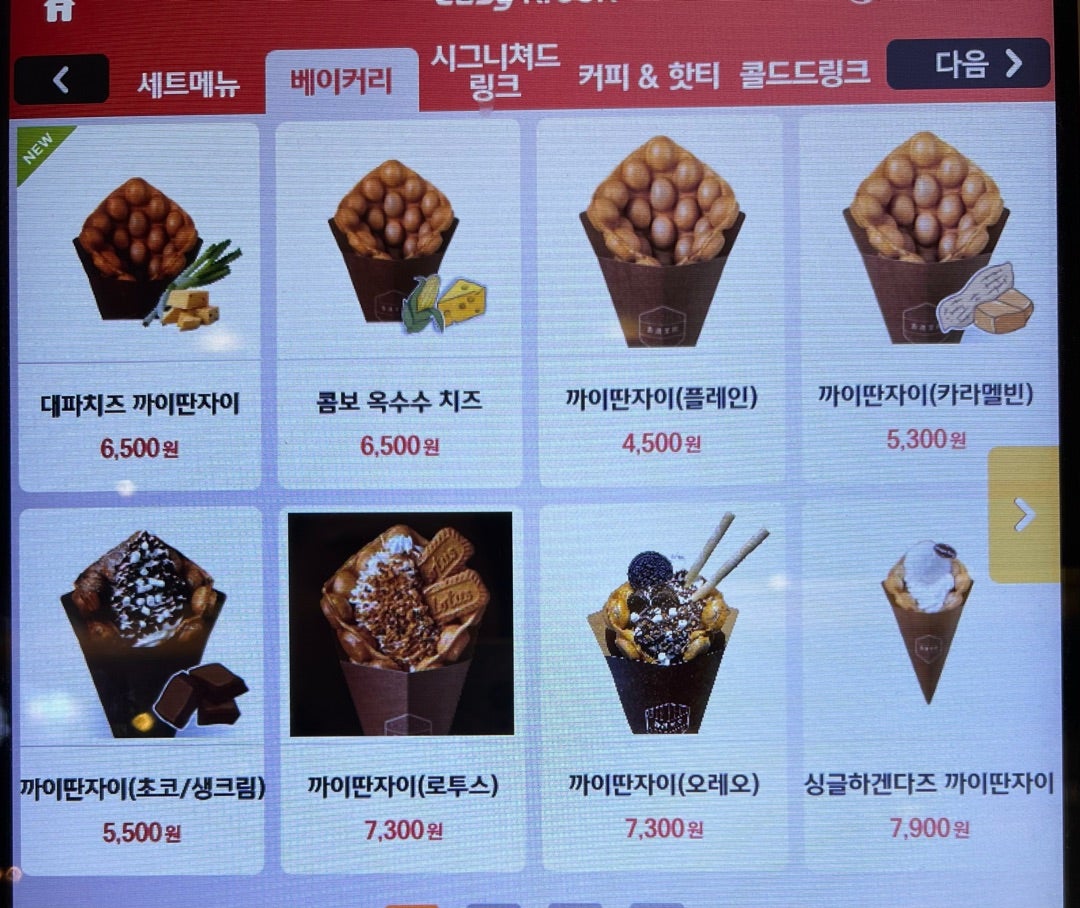Select 대파치즈 까이딴자이 item
Screen dimensions: 1080x908
[x=138, y=306]
